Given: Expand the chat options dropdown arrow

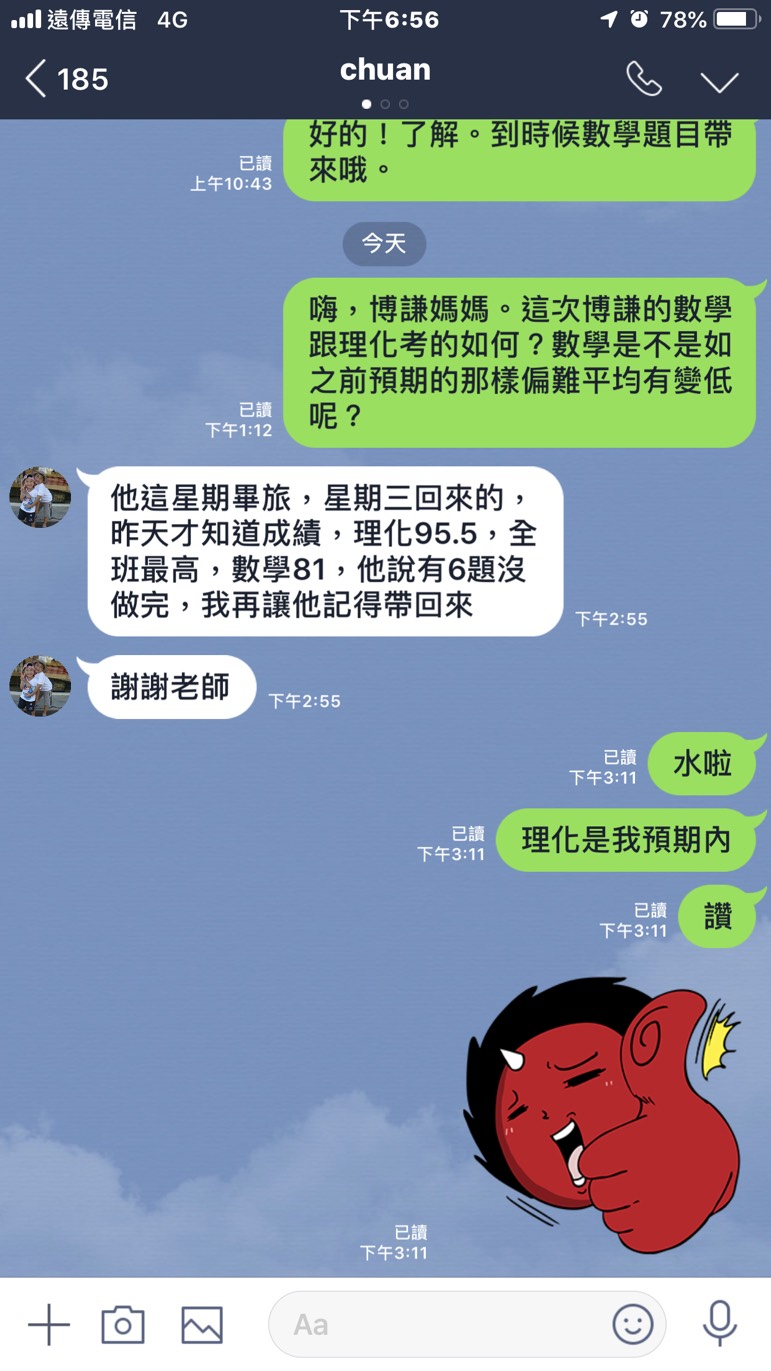Looking at the screenshot, I should click(x=719, y=81).
